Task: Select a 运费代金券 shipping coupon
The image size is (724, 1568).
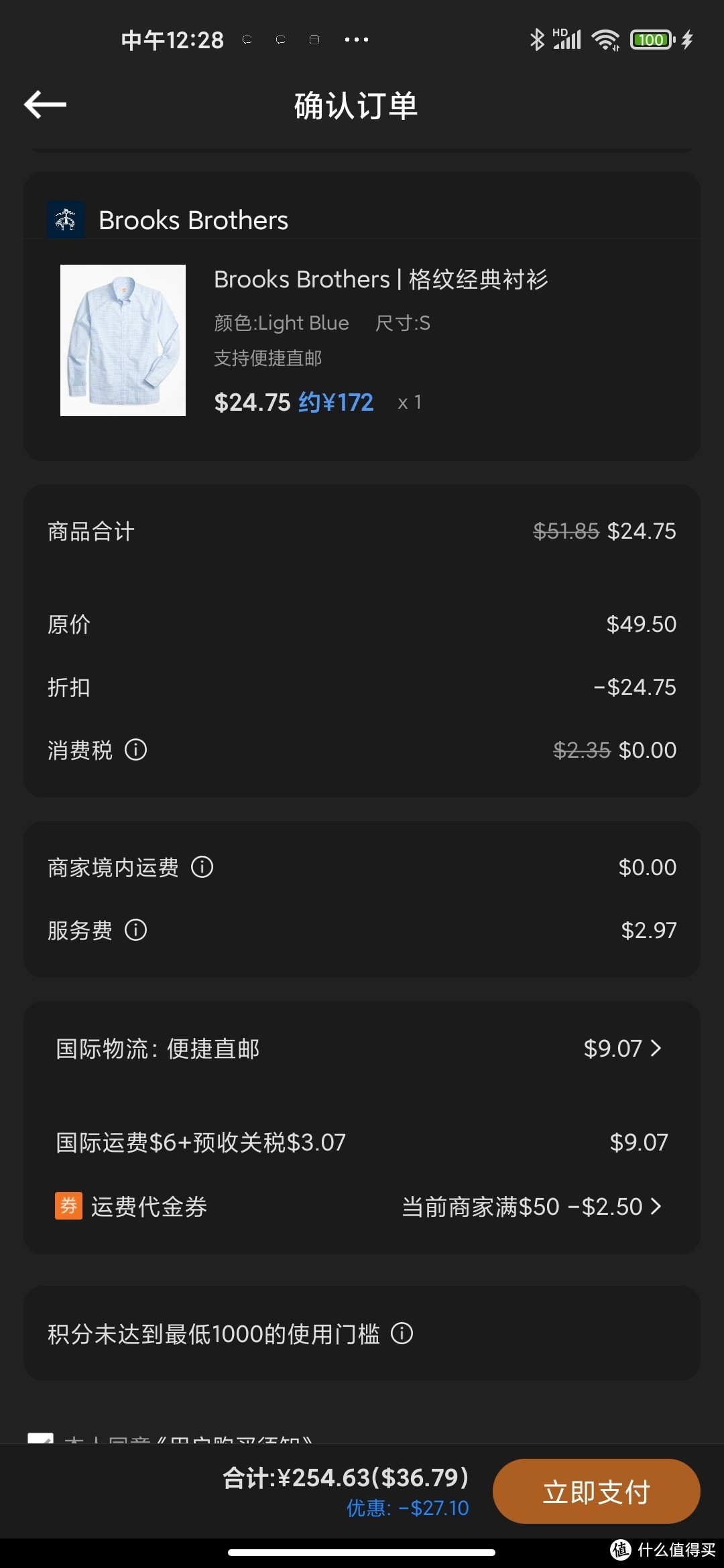Action: coord(361,1206)
